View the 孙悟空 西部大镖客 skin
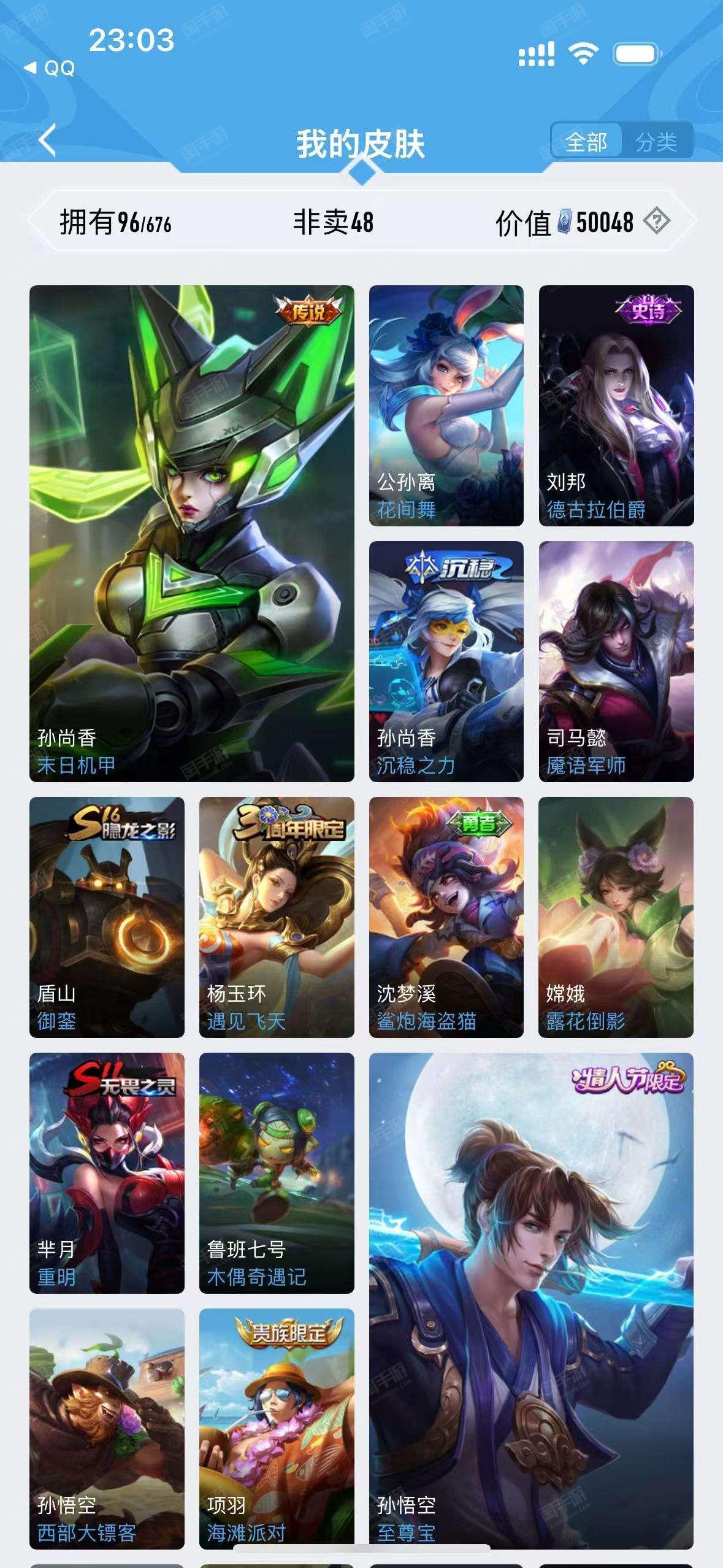Viewport: 723px width, 1568px height. pos(107,1429)
